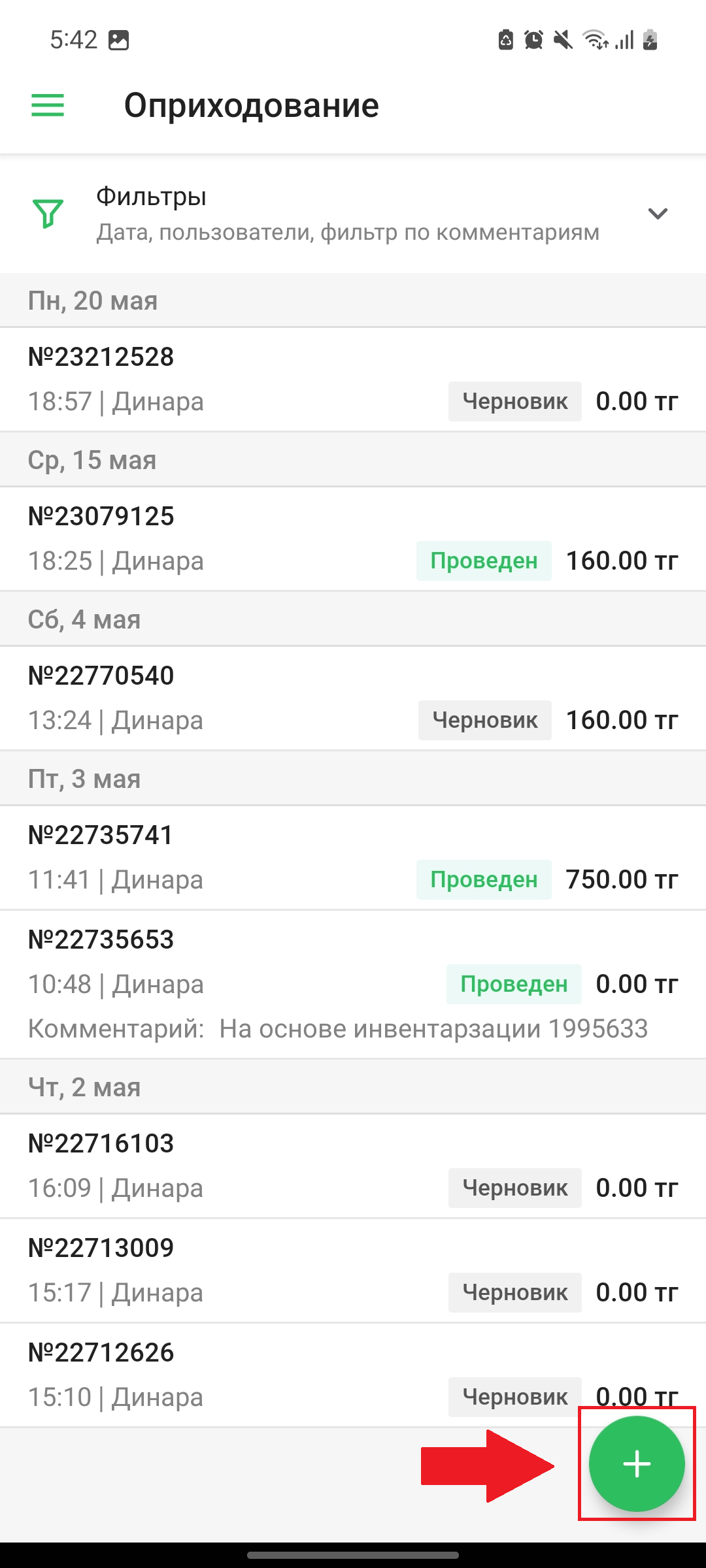
Task: Open document №22716103
Action: click(x=353, y=1166)
